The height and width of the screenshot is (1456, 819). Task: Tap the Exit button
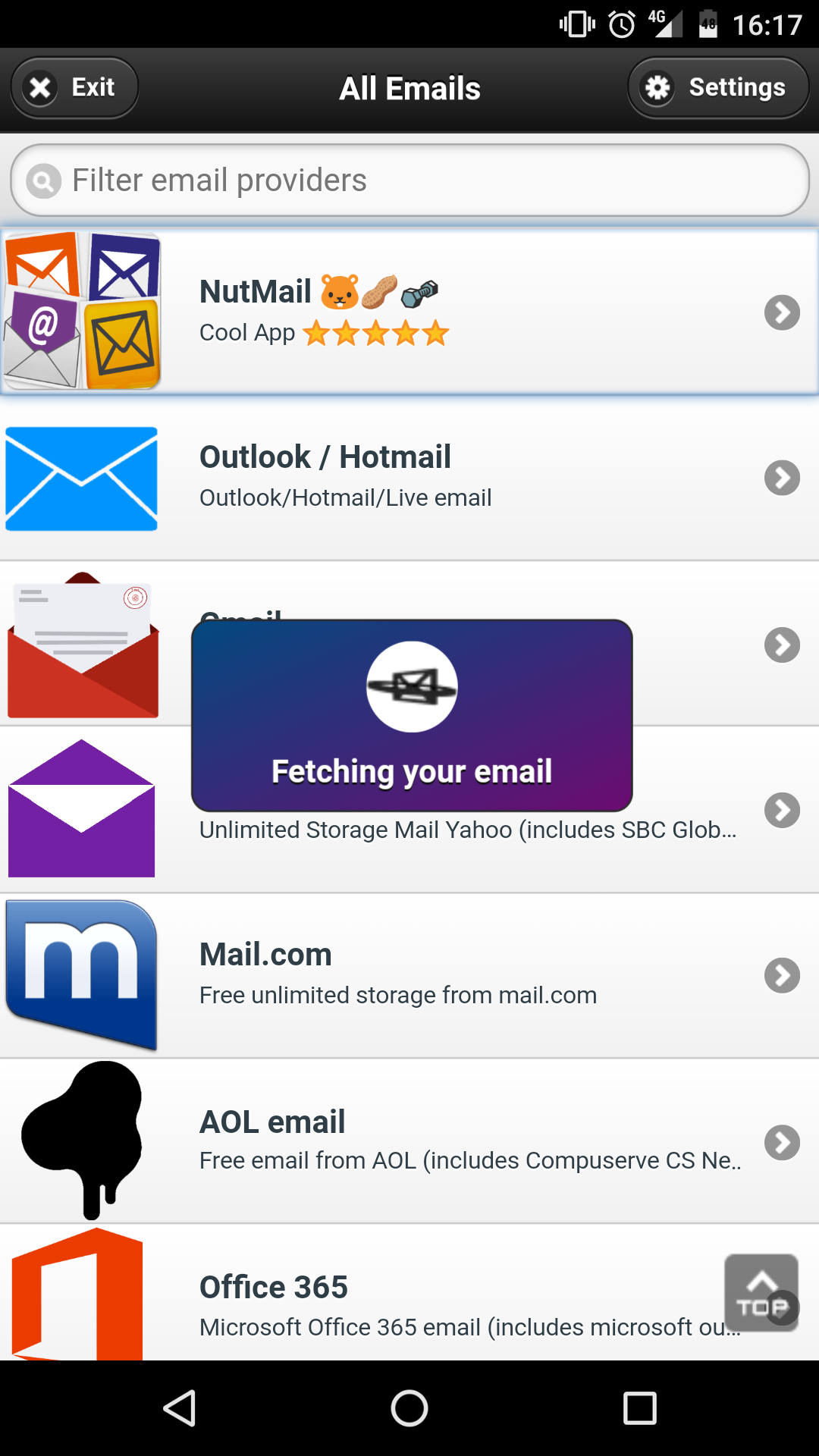coord(74,88)
